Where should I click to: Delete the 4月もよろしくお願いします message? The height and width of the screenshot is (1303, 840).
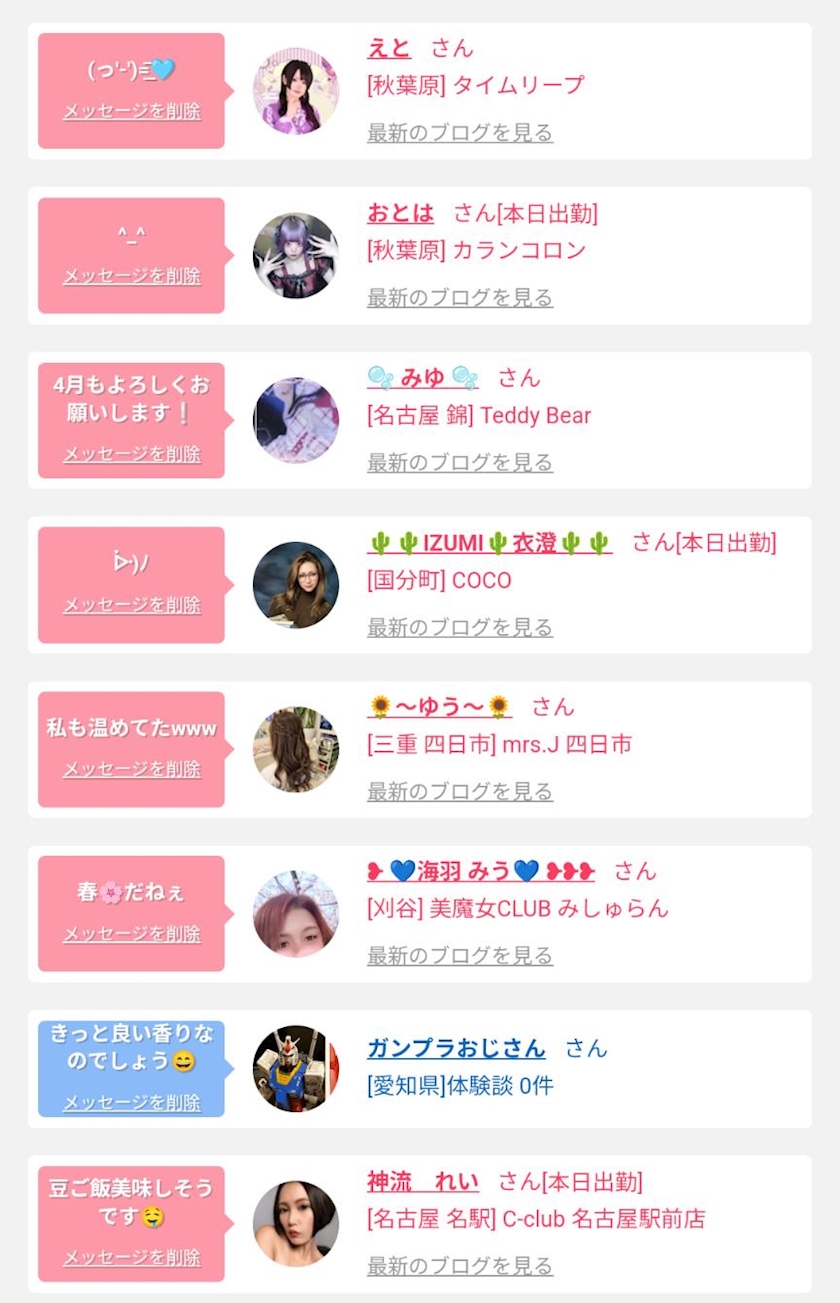pos(132,454)
